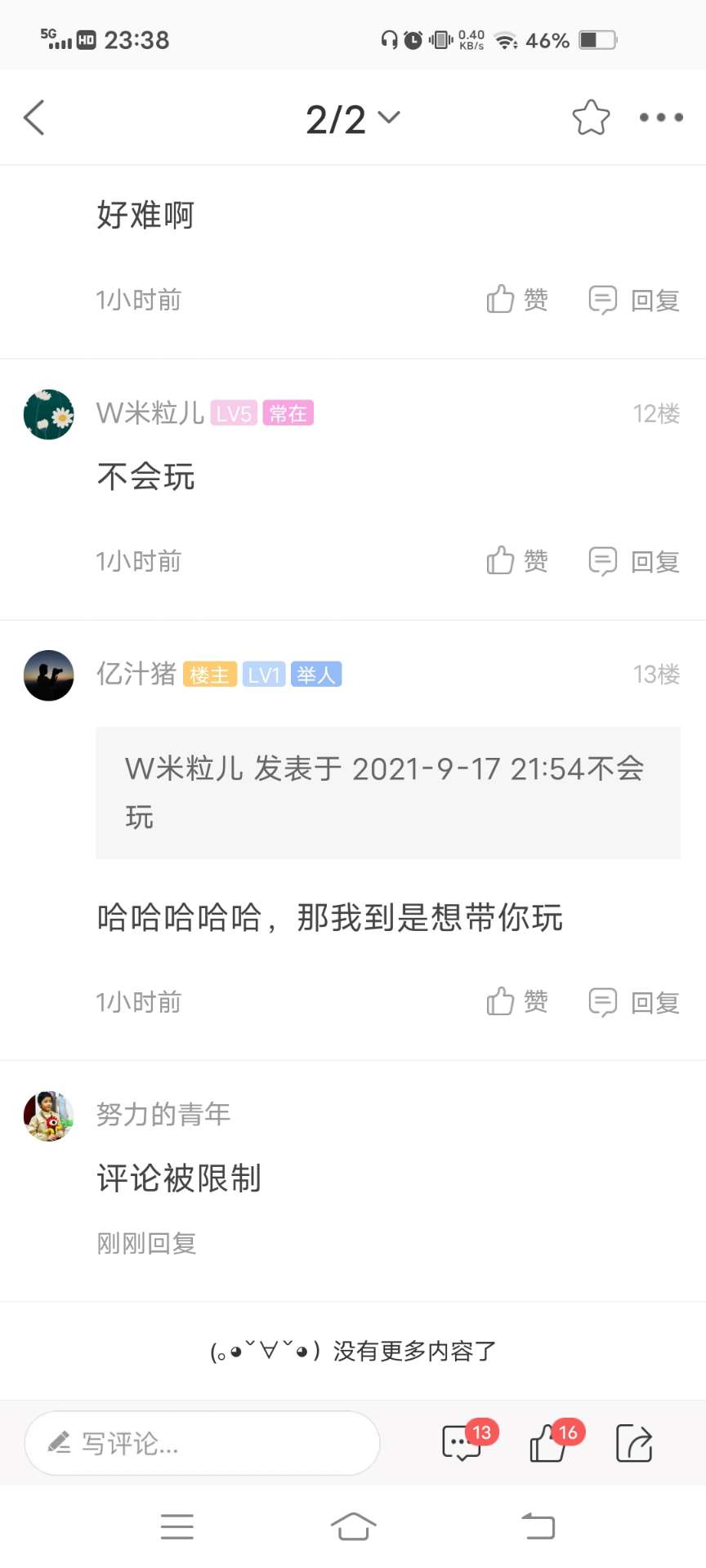Reply to the comment 好难啊
Image resolution: width=706 pixels, height=1568 pixels.
coord(634,300)
